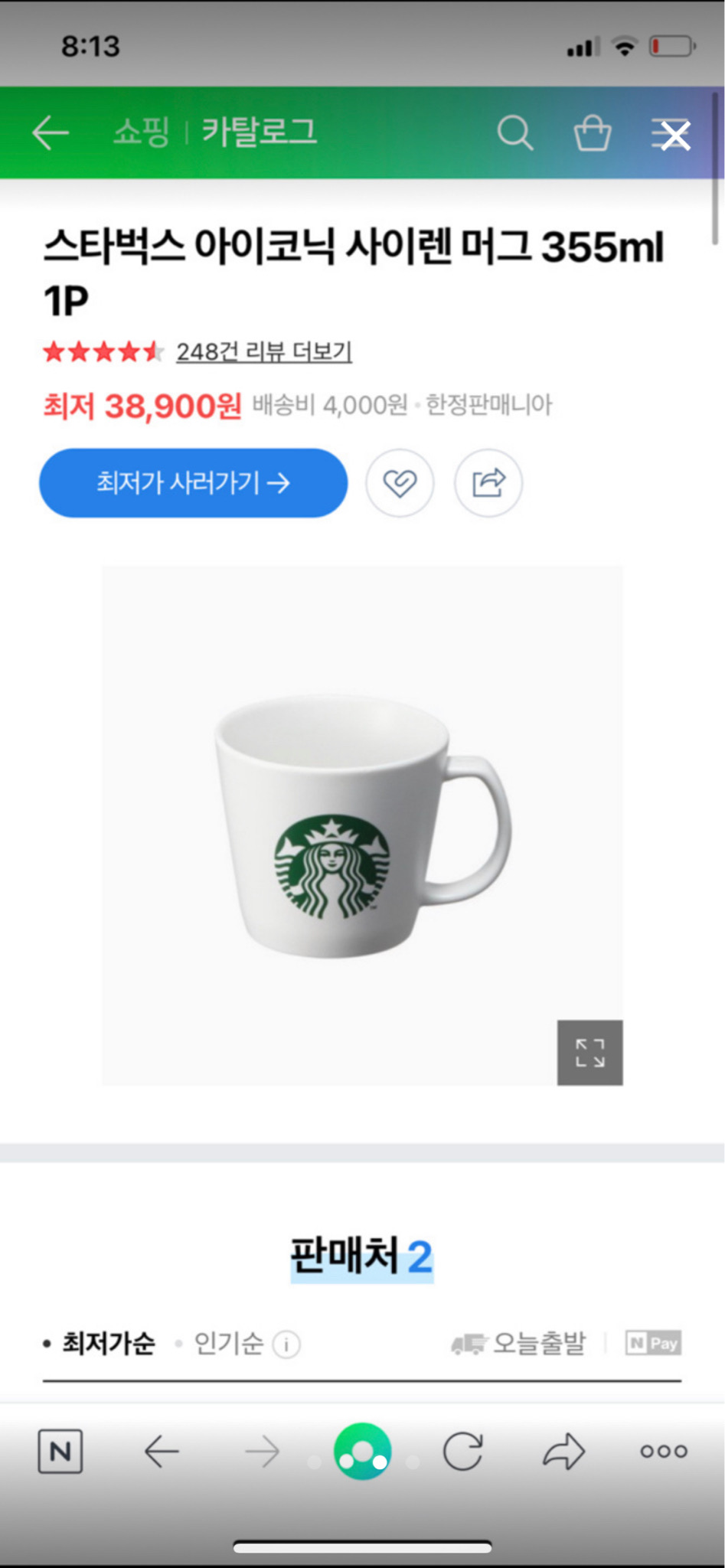Tap the info circle next to 인기순
Screen dimensions: 725x1568
pyautogui.click(x=286, y=1345)
